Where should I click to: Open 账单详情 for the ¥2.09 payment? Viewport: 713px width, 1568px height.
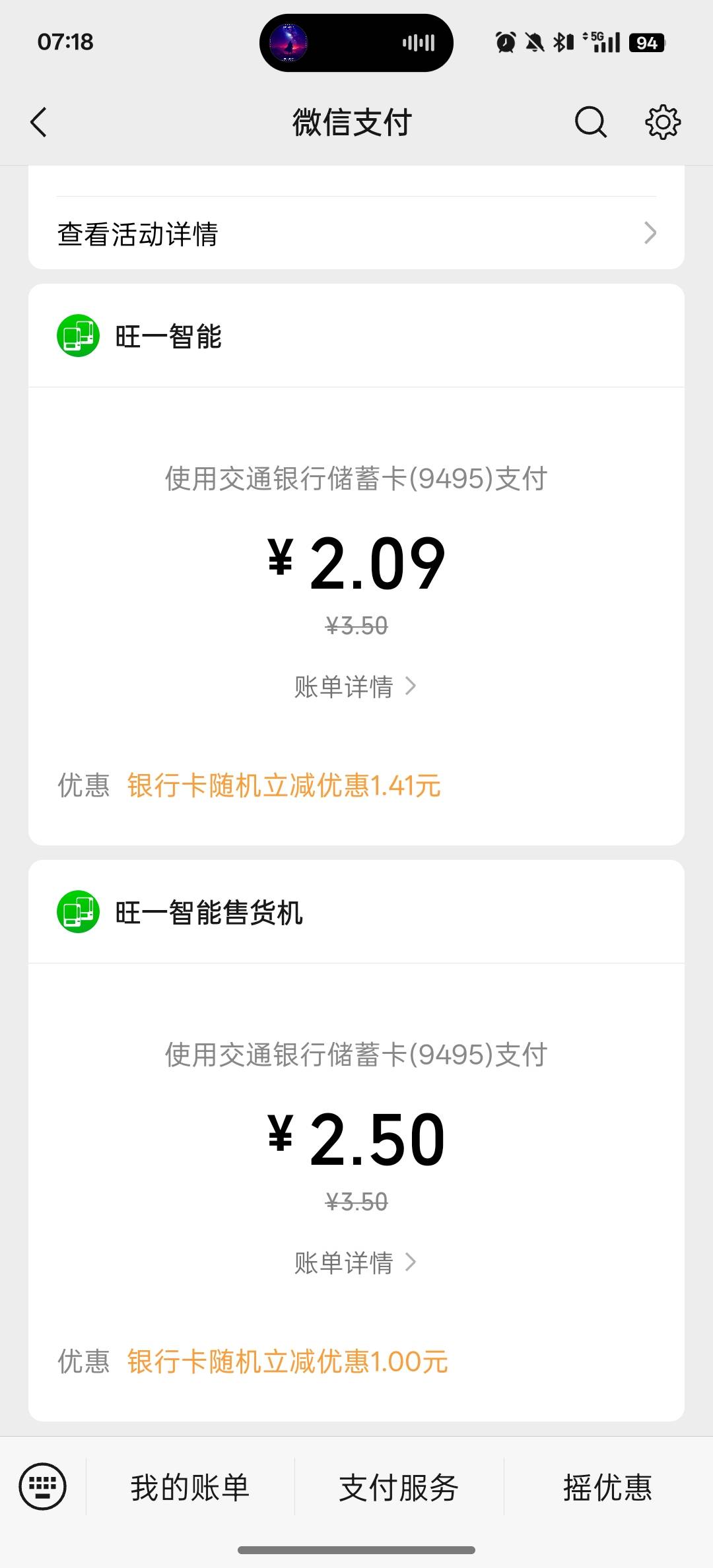click(355, 686)
